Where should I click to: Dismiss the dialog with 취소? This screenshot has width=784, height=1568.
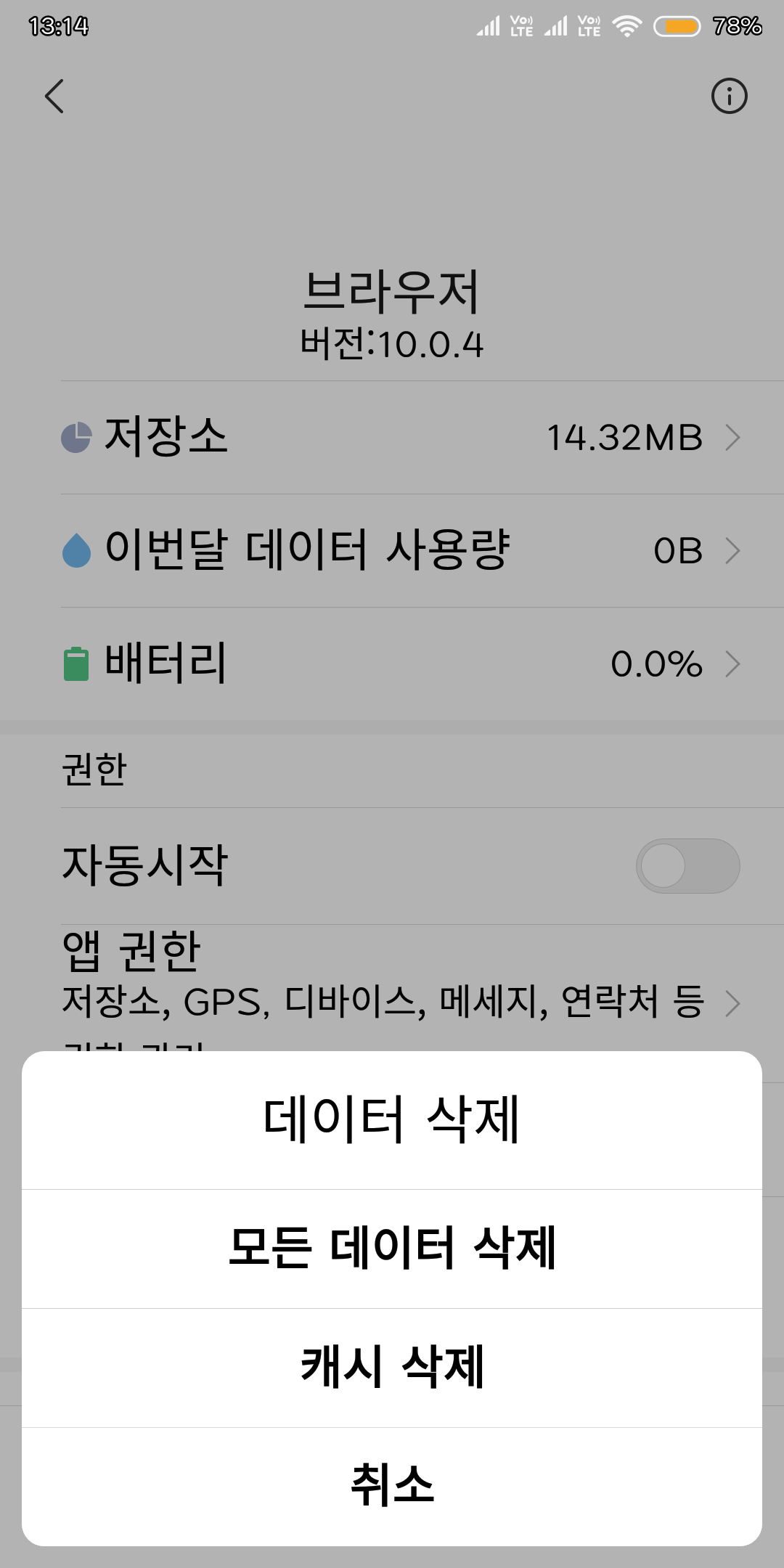click(392, 1486)
